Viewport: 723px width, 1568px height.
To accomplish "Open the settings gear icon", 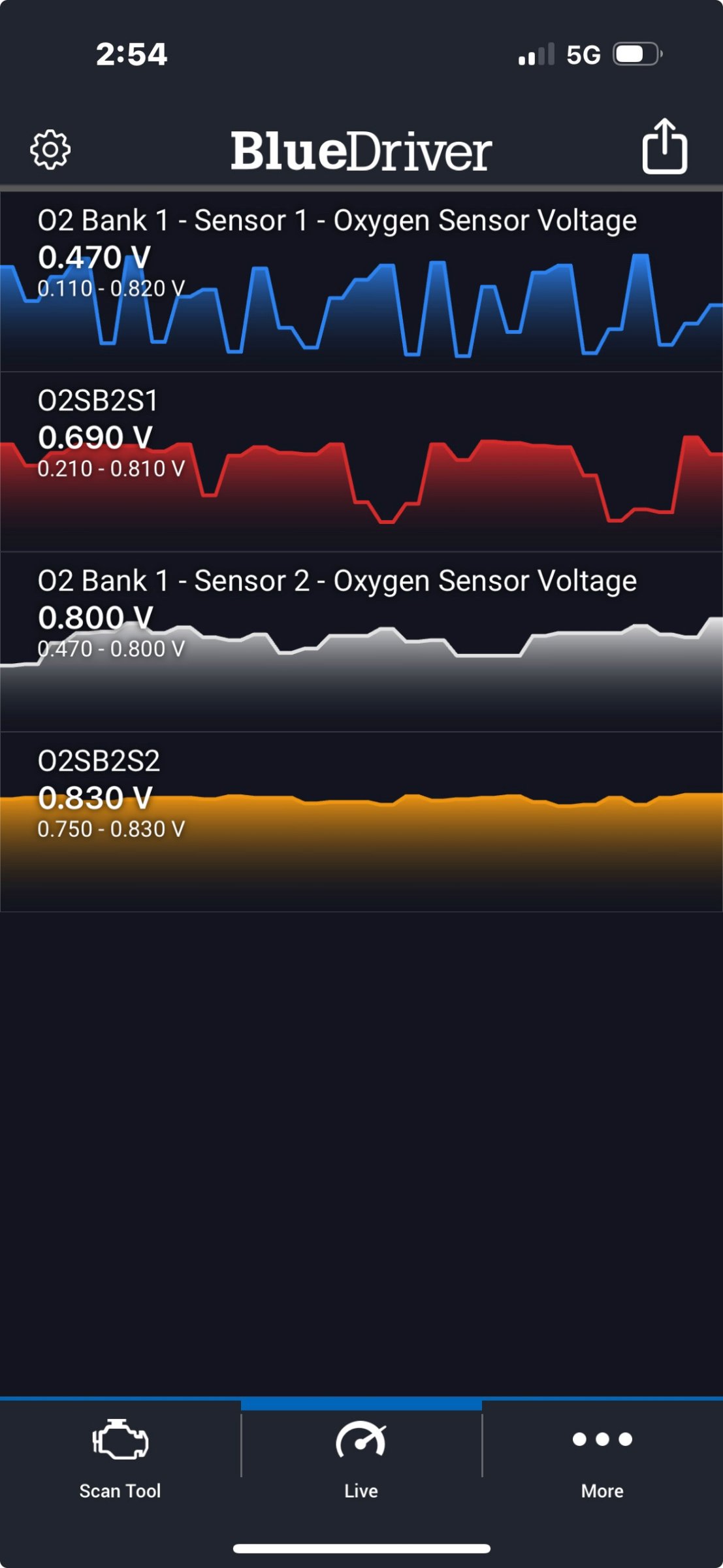I will click(50, 150).
